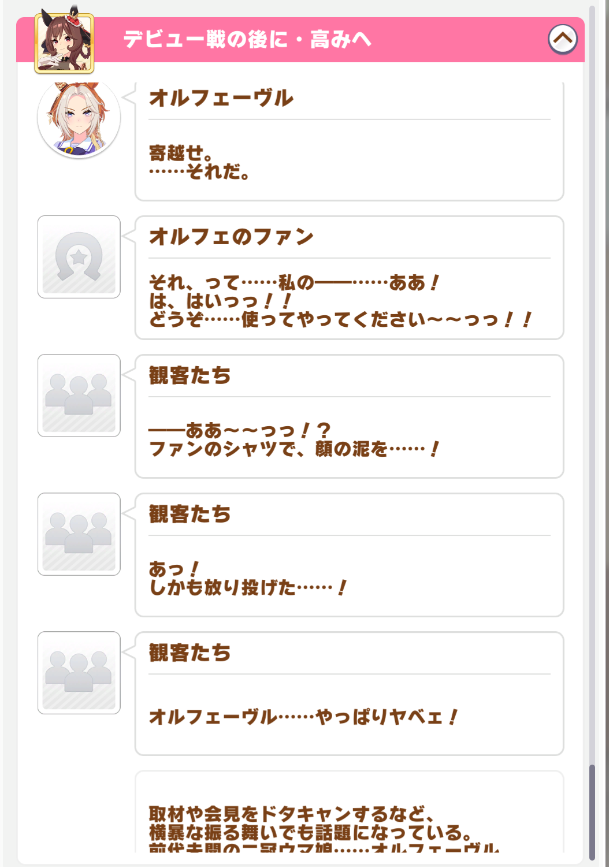Collapse the デビュー戦の後に・高みへ story section

pos(563,39)
